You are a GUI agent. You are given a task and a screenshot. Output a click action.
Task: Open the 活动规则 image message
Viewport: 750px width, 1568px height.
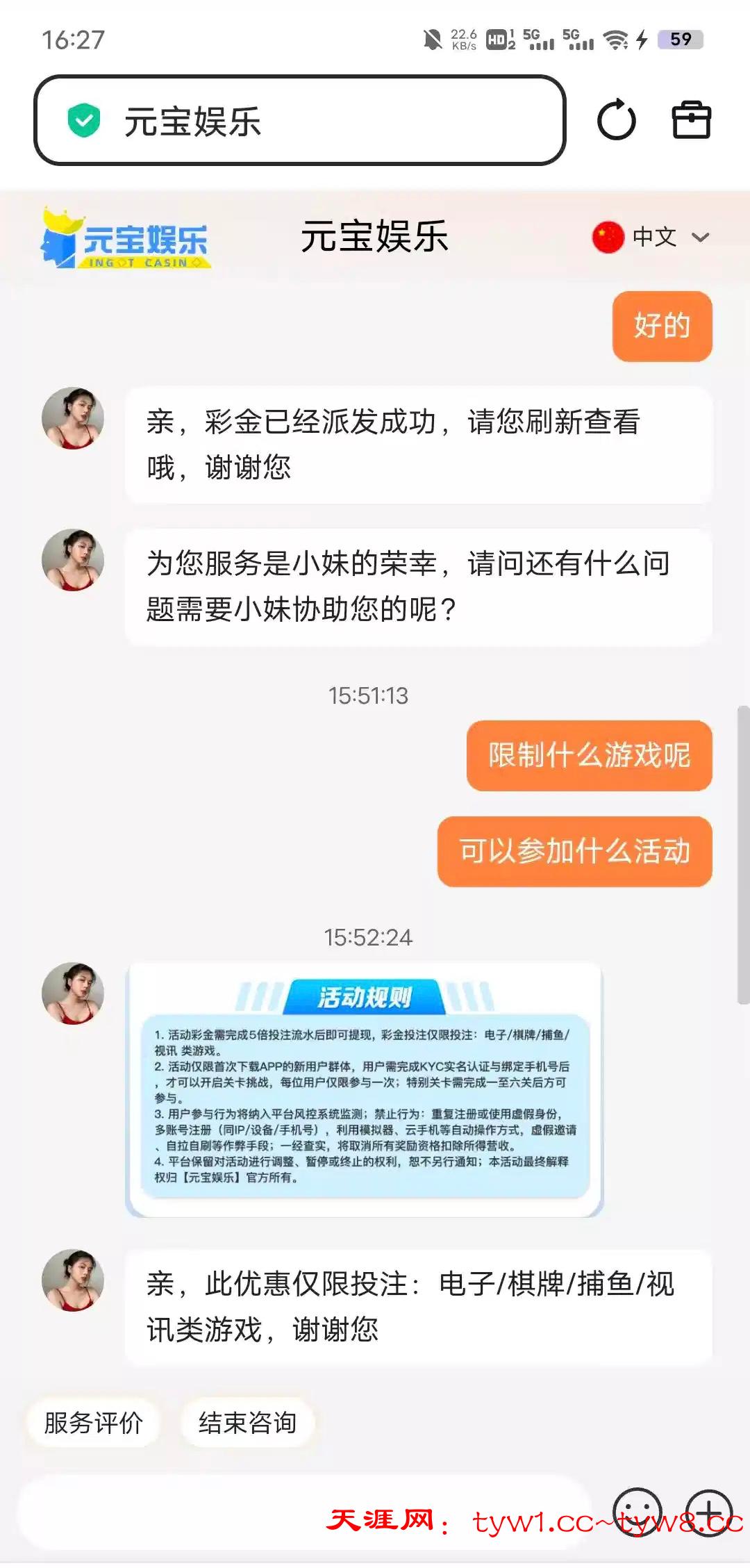(x=365, y=1089)
